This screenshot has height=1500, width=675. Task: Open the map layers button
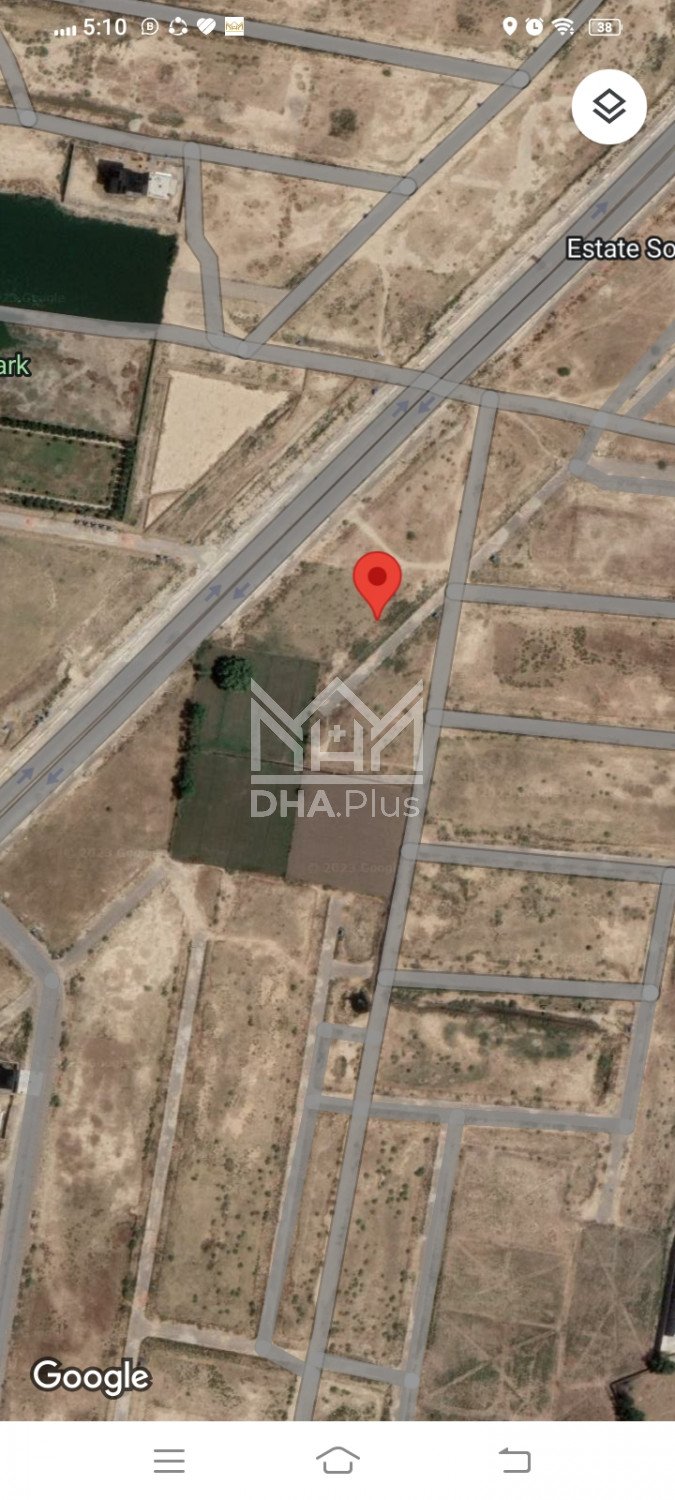[609, 107]
